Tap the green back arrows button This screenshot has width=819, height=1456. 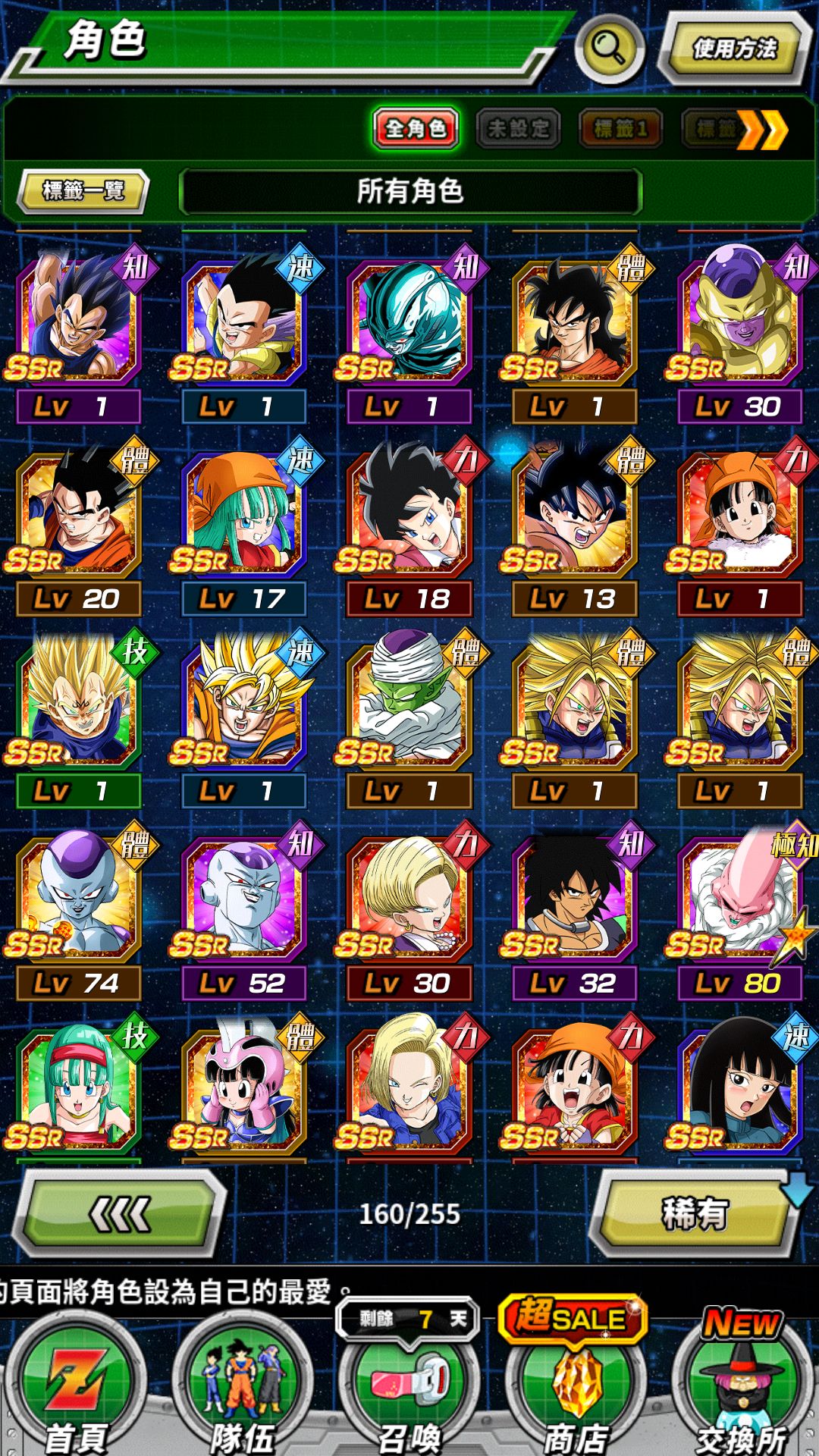point(120,1215)
